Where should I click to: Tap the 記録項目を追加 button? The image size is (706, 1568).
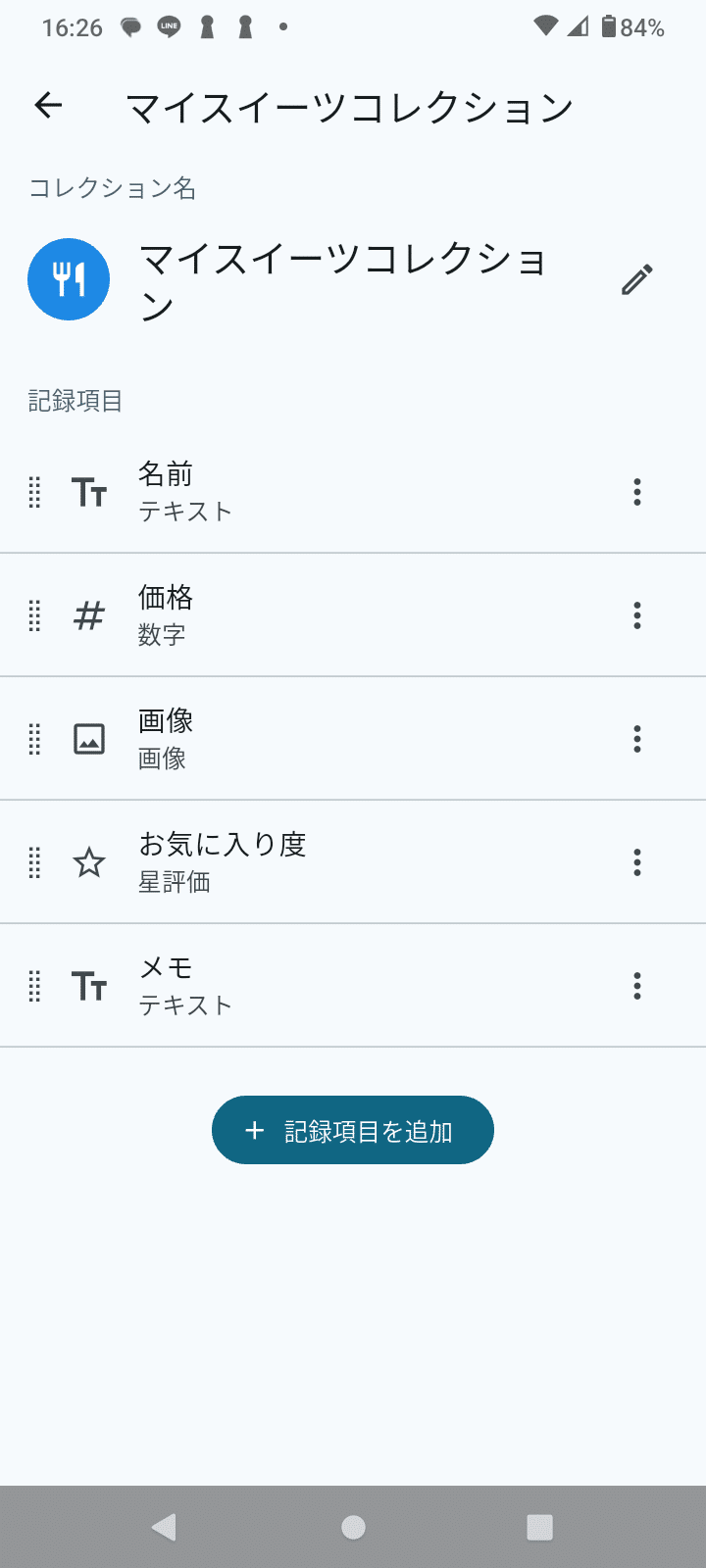pos(353,1130)
